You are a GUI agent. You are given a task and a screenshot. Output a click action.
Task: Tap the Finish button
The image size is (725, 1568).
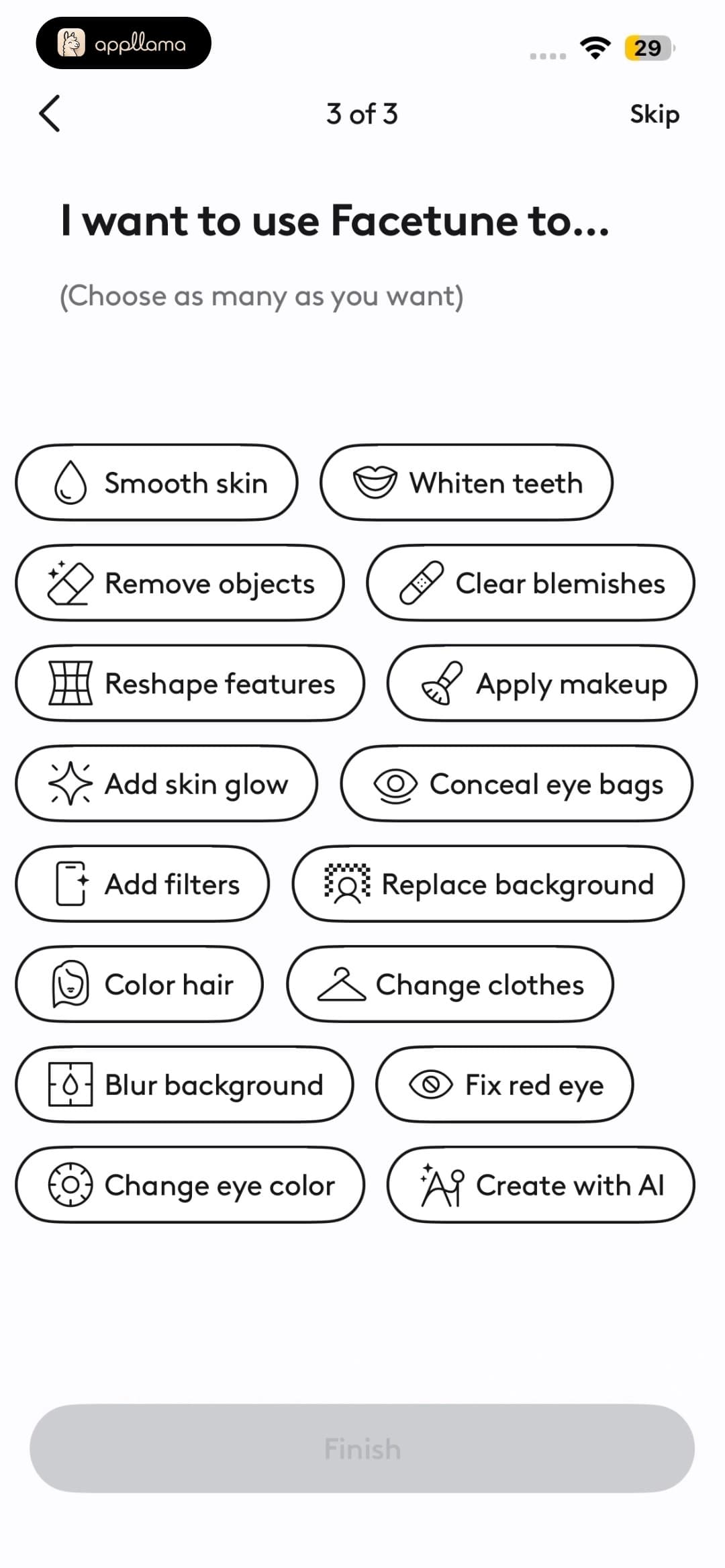[362, 1449]
